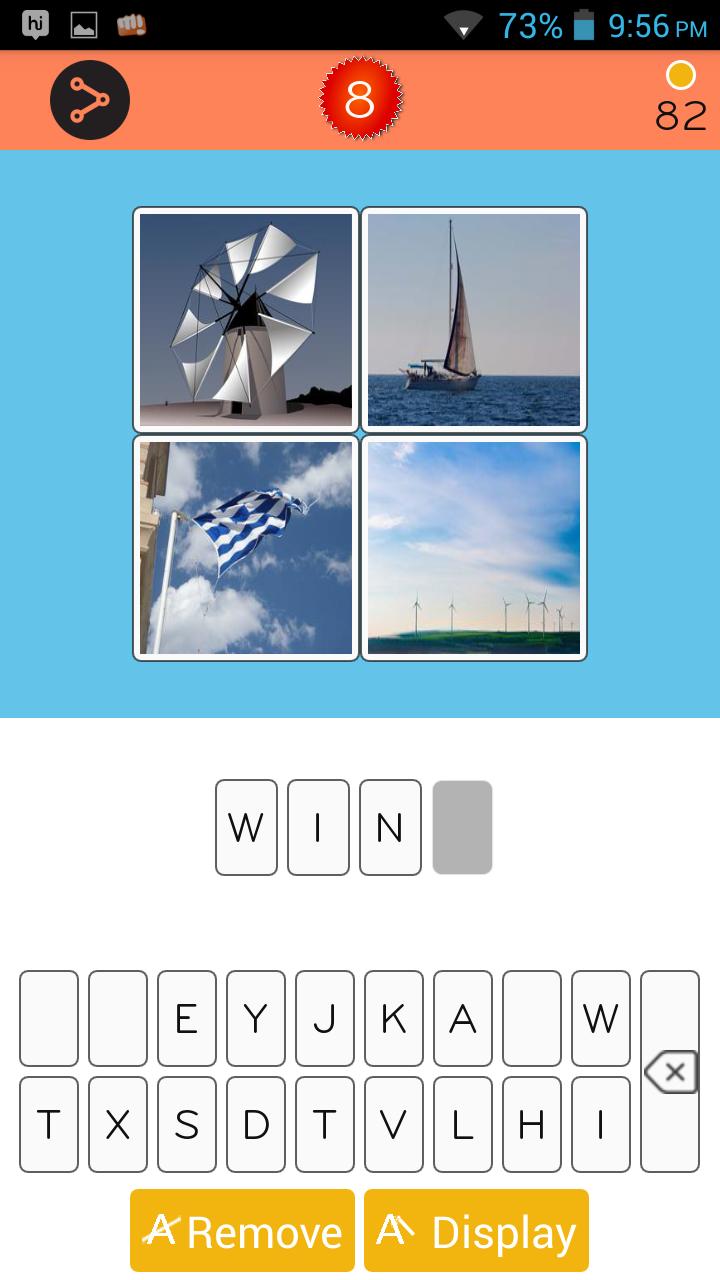
Task: Tap the letter N in the answer row
Action: 390,827
